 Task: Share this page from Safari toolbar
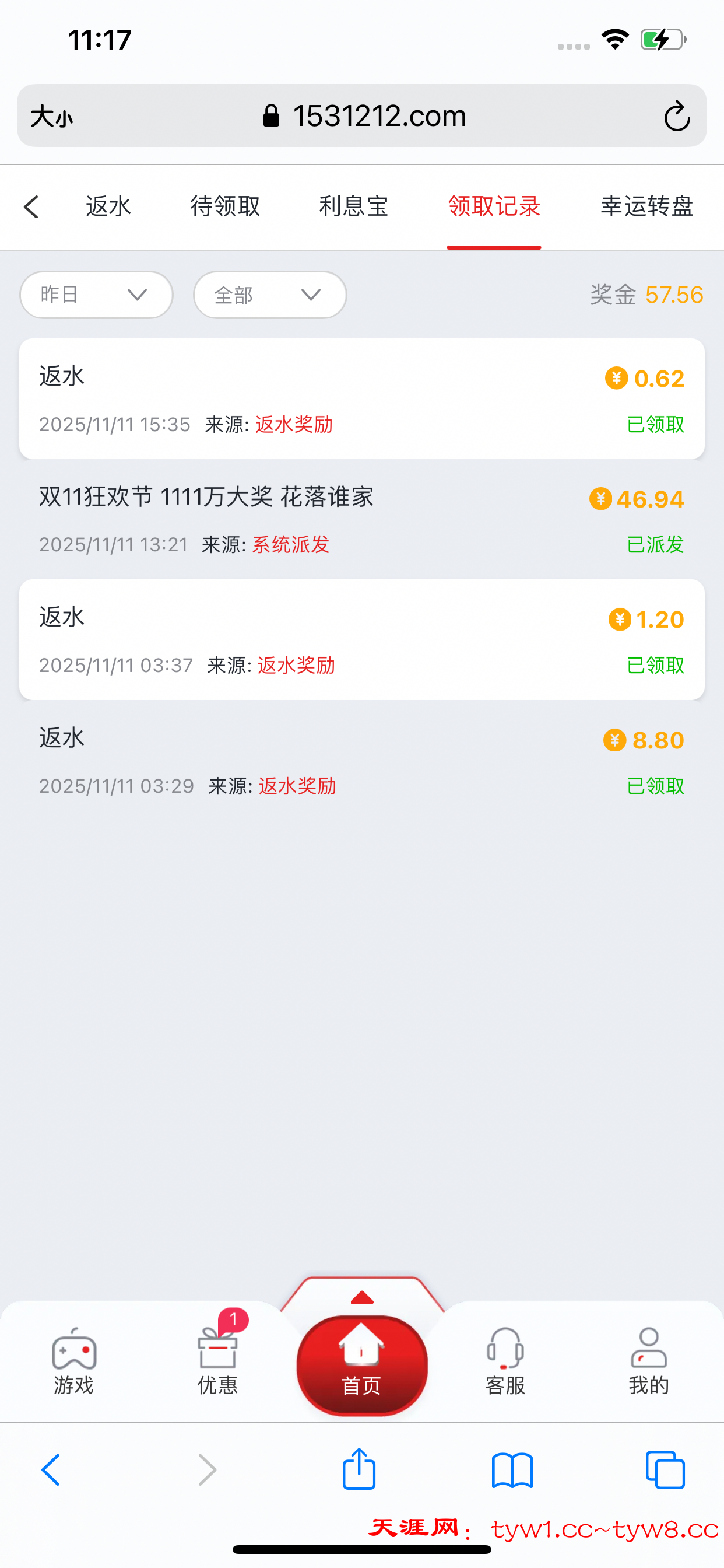pos(359,1469)
